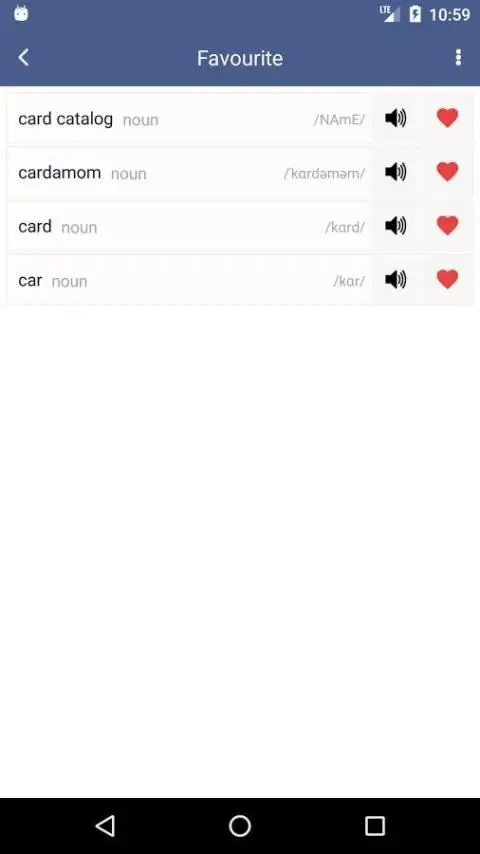Image resolution: width=480 pixels, height=854 pixels.
Task: Go back using the top-left arrow
Action: tap(23, 57)
